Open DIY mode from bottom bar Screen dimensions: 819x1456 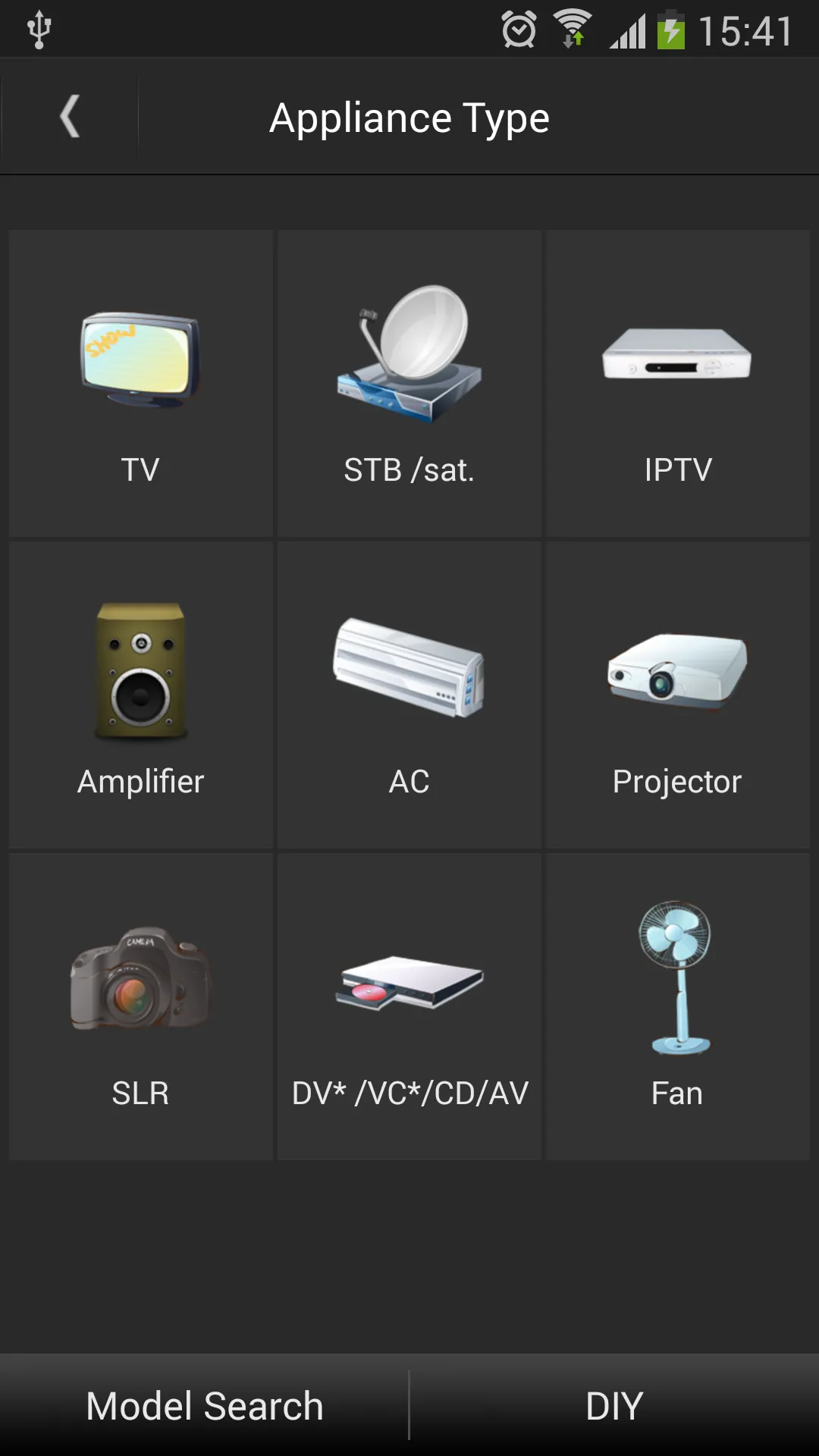pos(614,1405)
